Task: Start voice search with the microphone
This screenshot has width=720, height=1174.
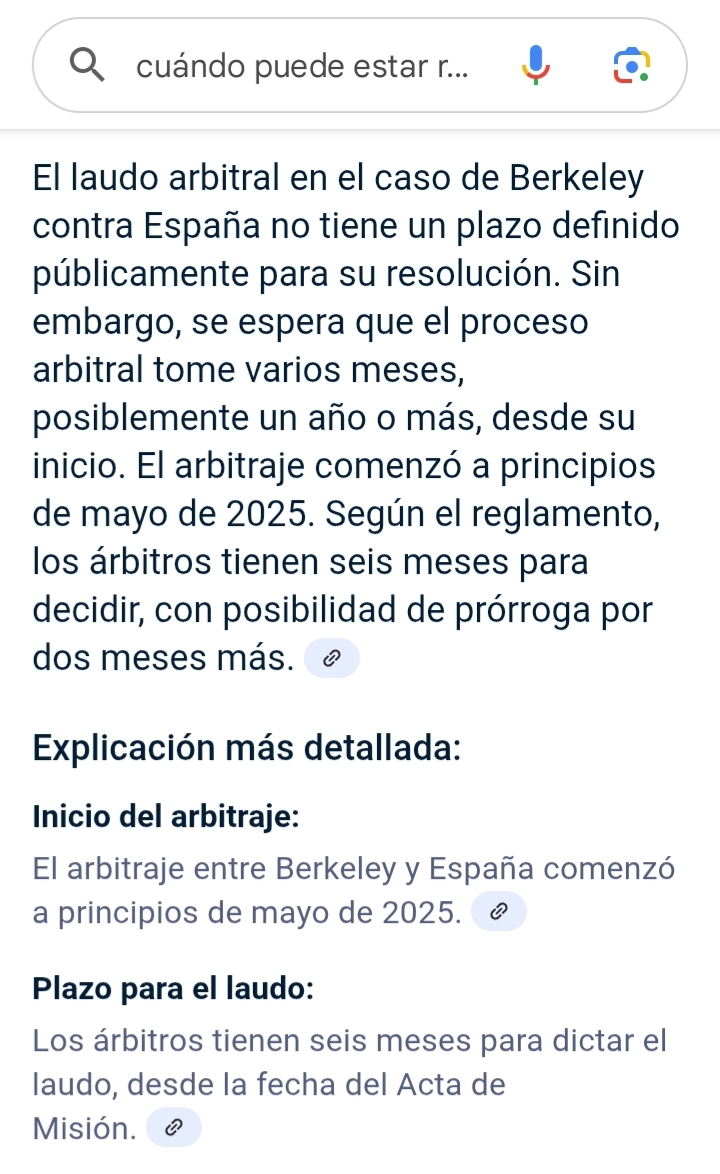Action: (535, 65)
